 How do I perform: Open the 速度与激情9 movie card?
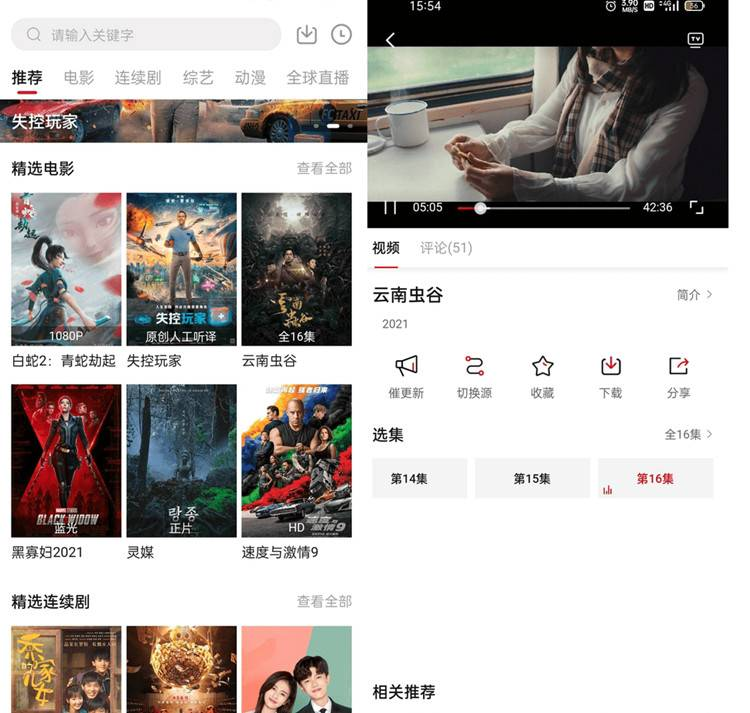pos(296,461)
